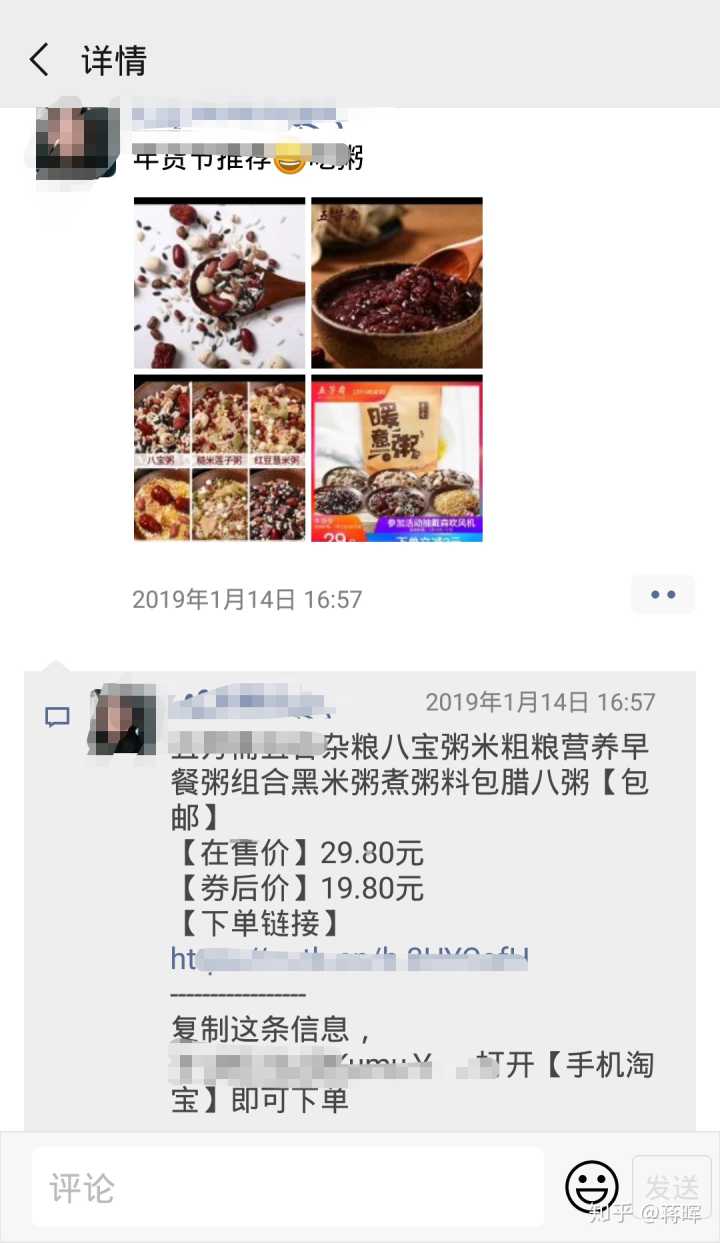
Task: Open the blurred order link in comment
Action: (x=350, y=959)
